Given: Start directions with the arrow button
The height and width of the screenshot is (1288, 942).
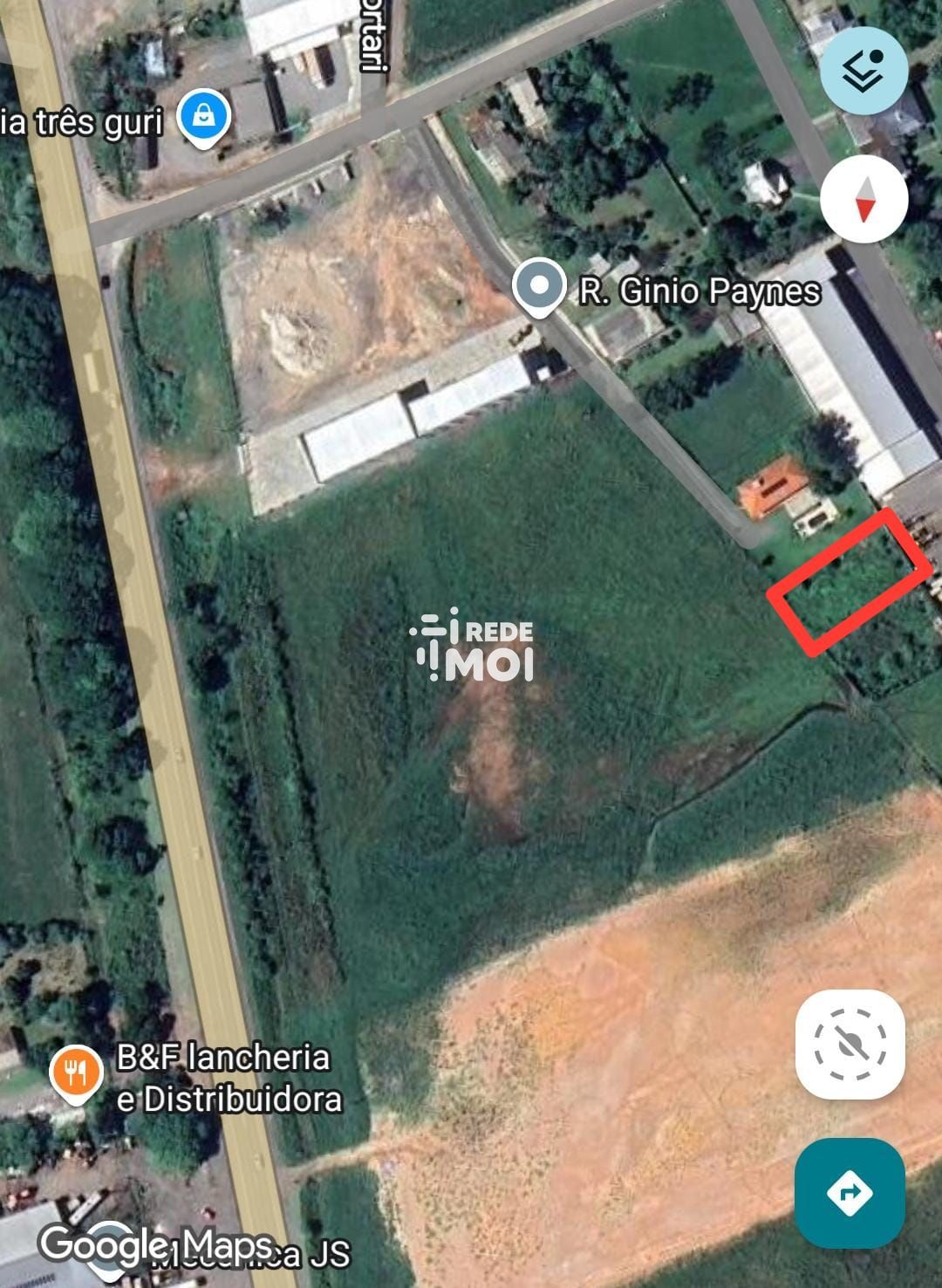Looking at the screenshot, I should click(x=850, y=1192).
